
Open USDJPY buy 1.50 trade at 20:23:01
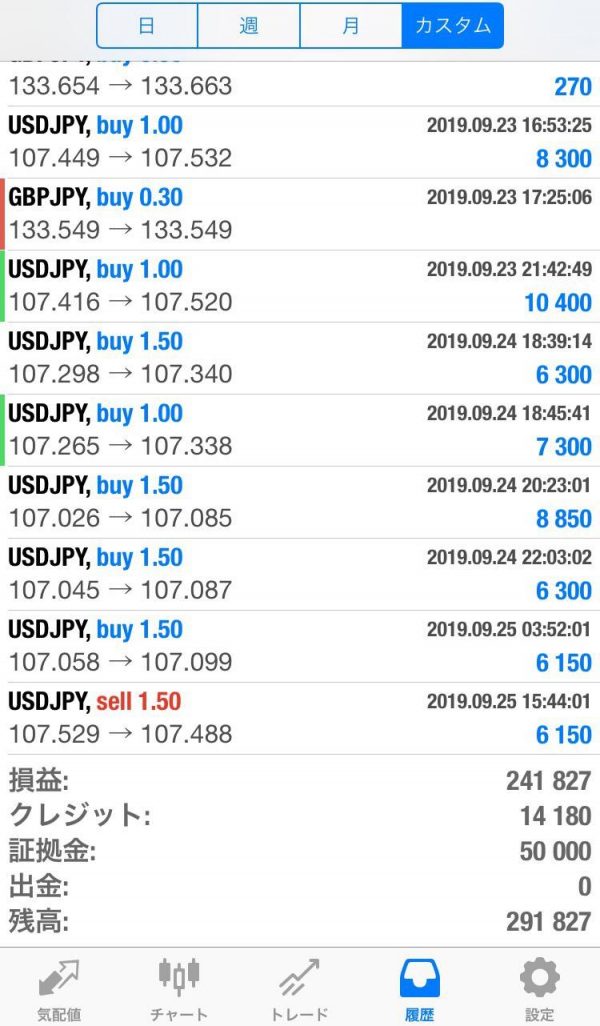300,502
